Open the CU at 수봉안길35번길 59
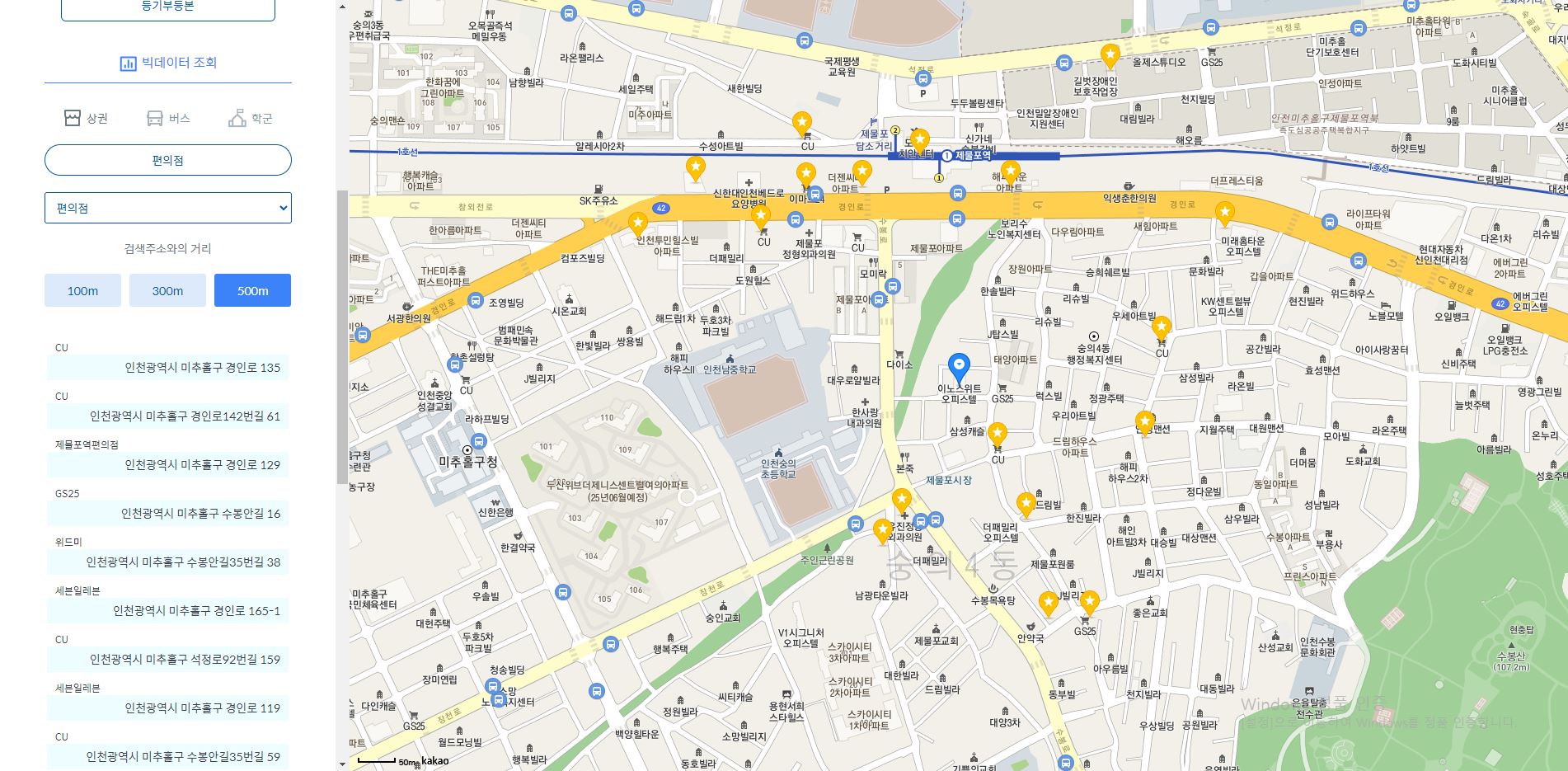1568x771 pixels. point(168,756)
